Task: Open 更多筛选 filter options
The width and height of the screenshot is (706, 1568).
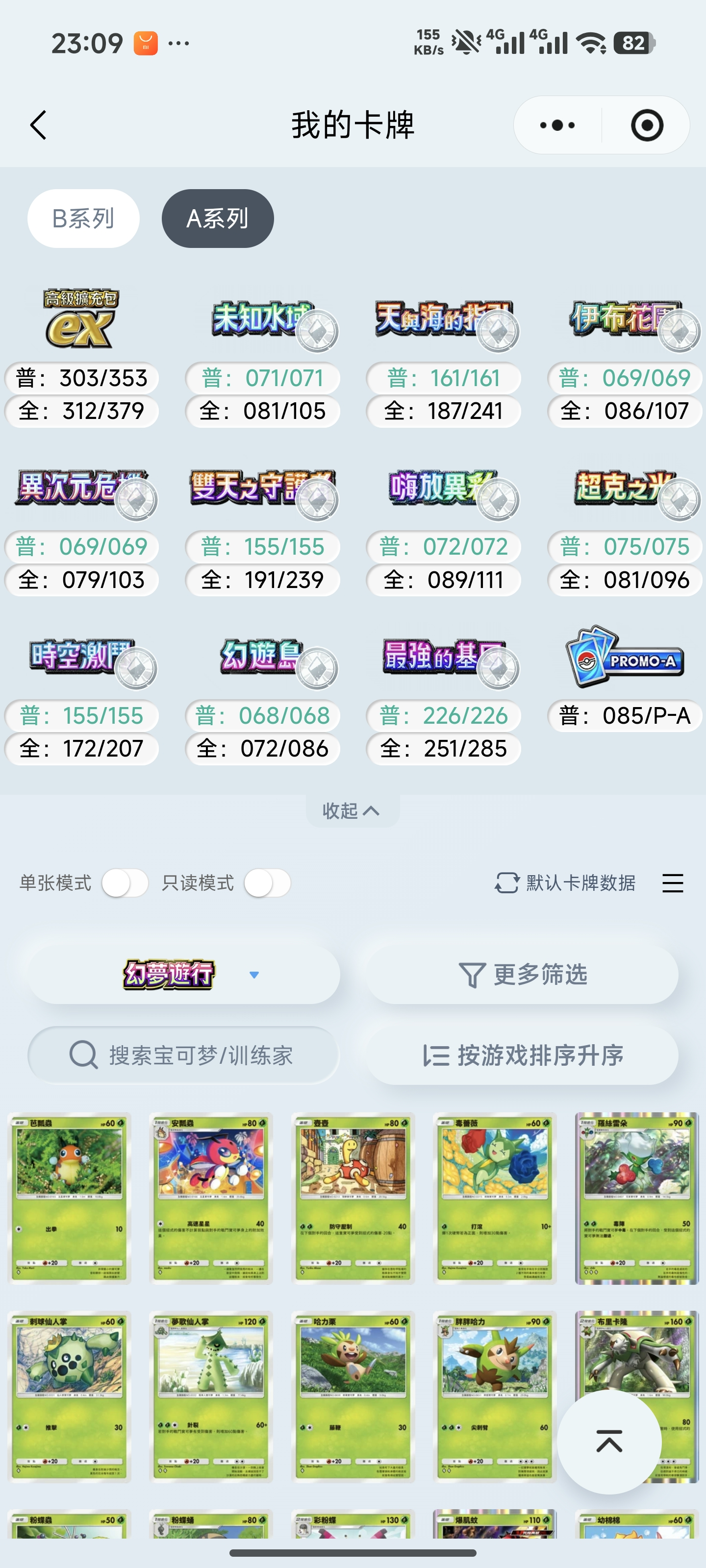Action: tap(522, 975)
